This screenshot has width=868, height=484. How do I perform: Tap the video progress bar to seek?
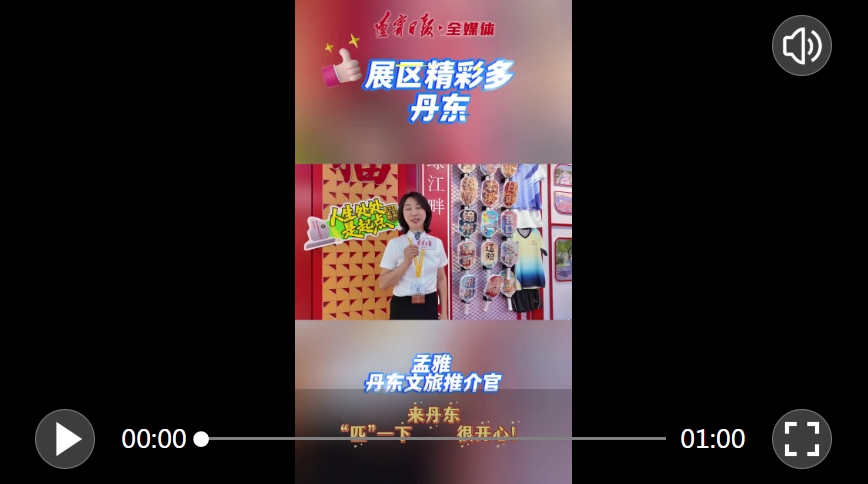tap(432, 439)
